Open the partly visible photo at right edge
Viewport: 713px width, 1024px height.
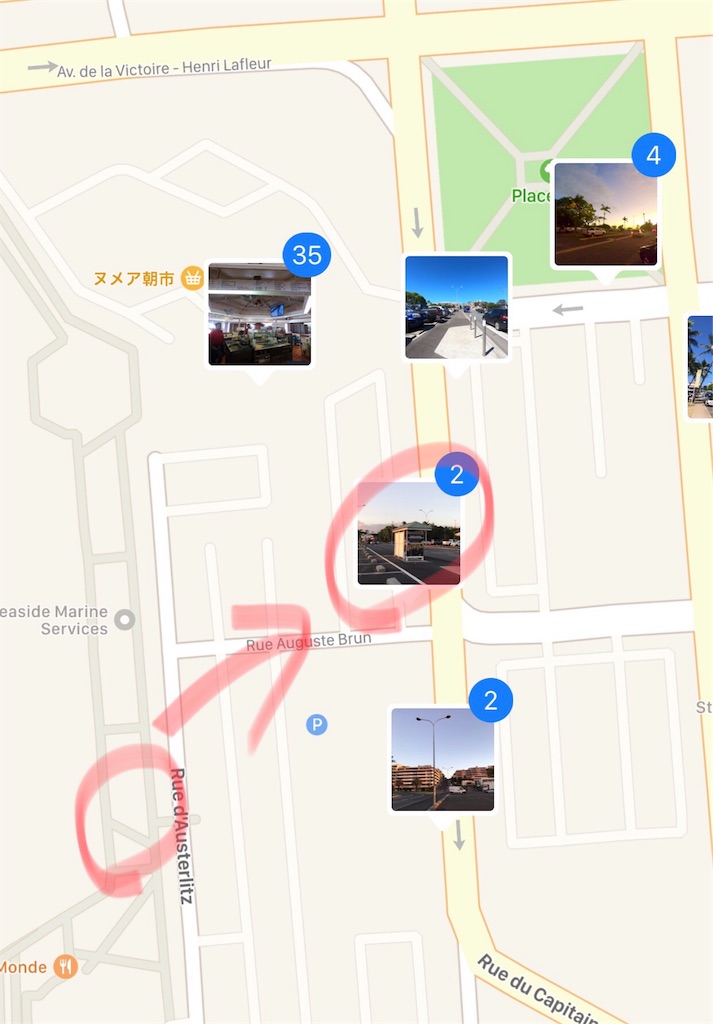(x=700, y=366)
